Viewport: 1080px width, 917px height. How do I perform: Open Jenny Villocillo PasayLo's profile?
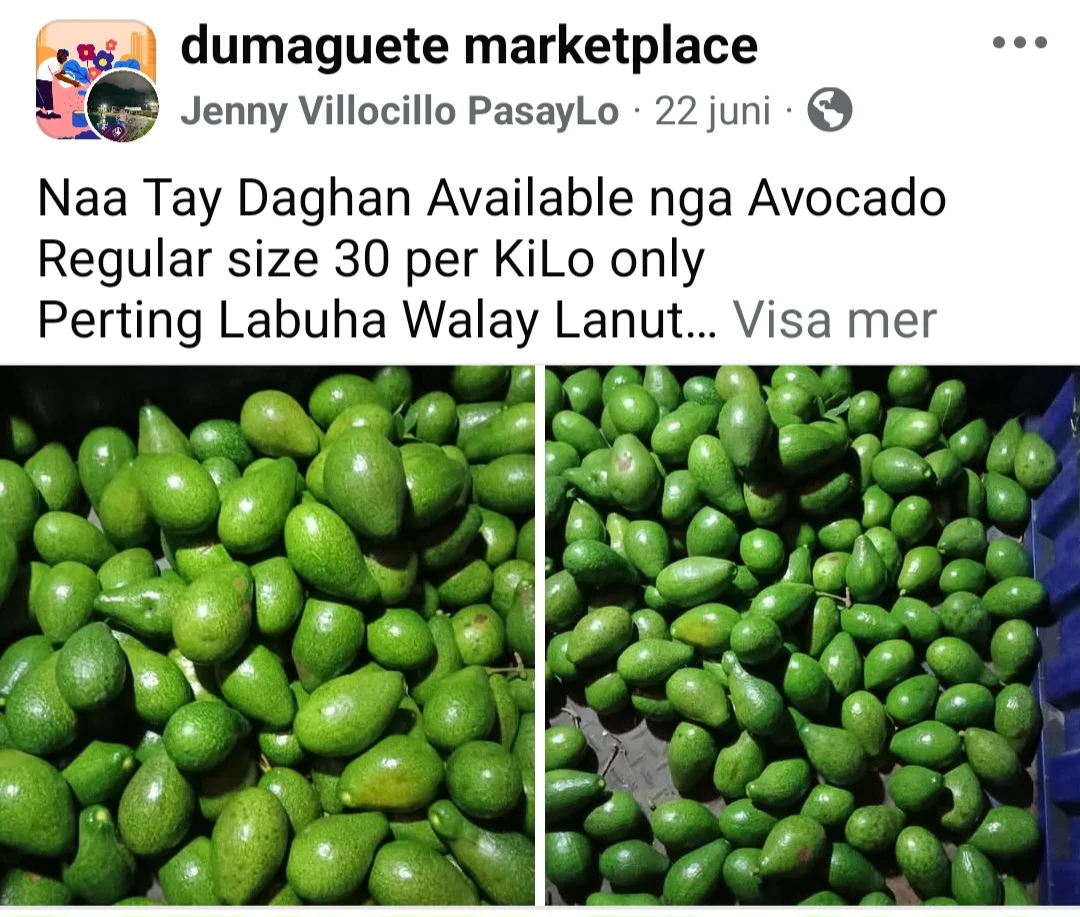click(399, 112)
